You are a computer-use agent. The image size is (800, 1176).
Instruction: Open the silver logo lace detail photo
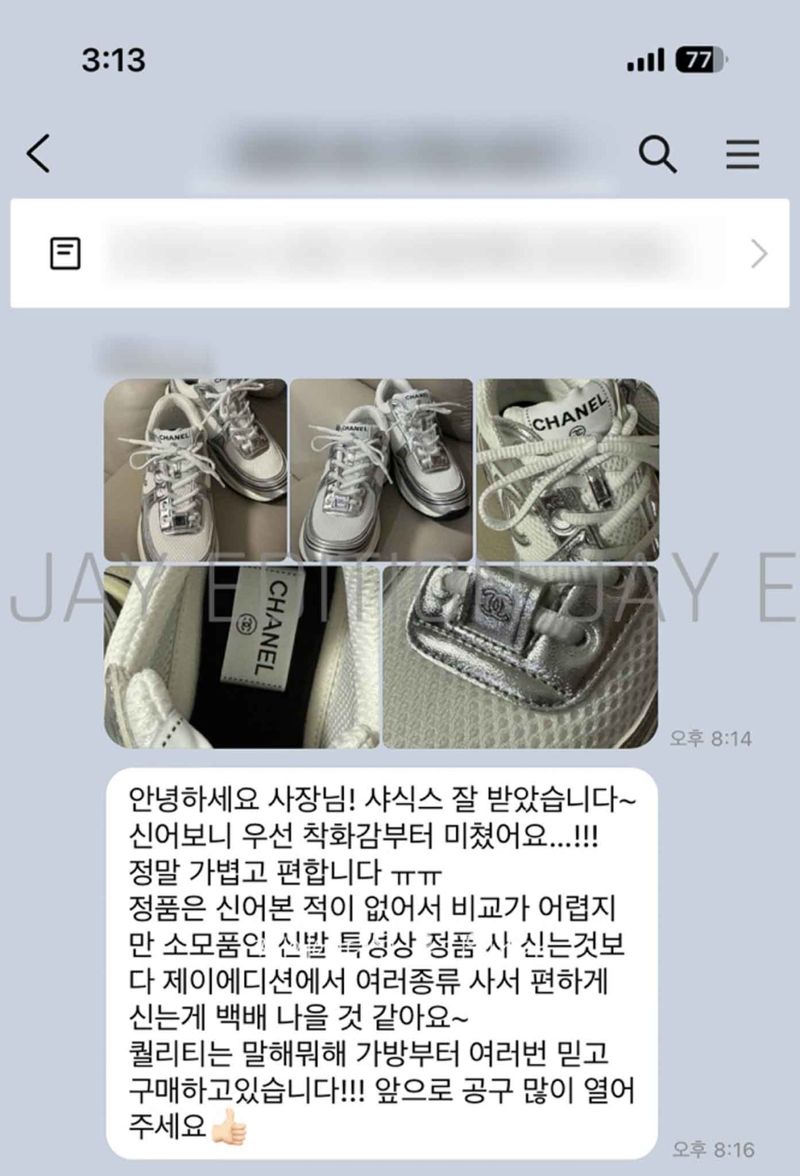point(520,656)
